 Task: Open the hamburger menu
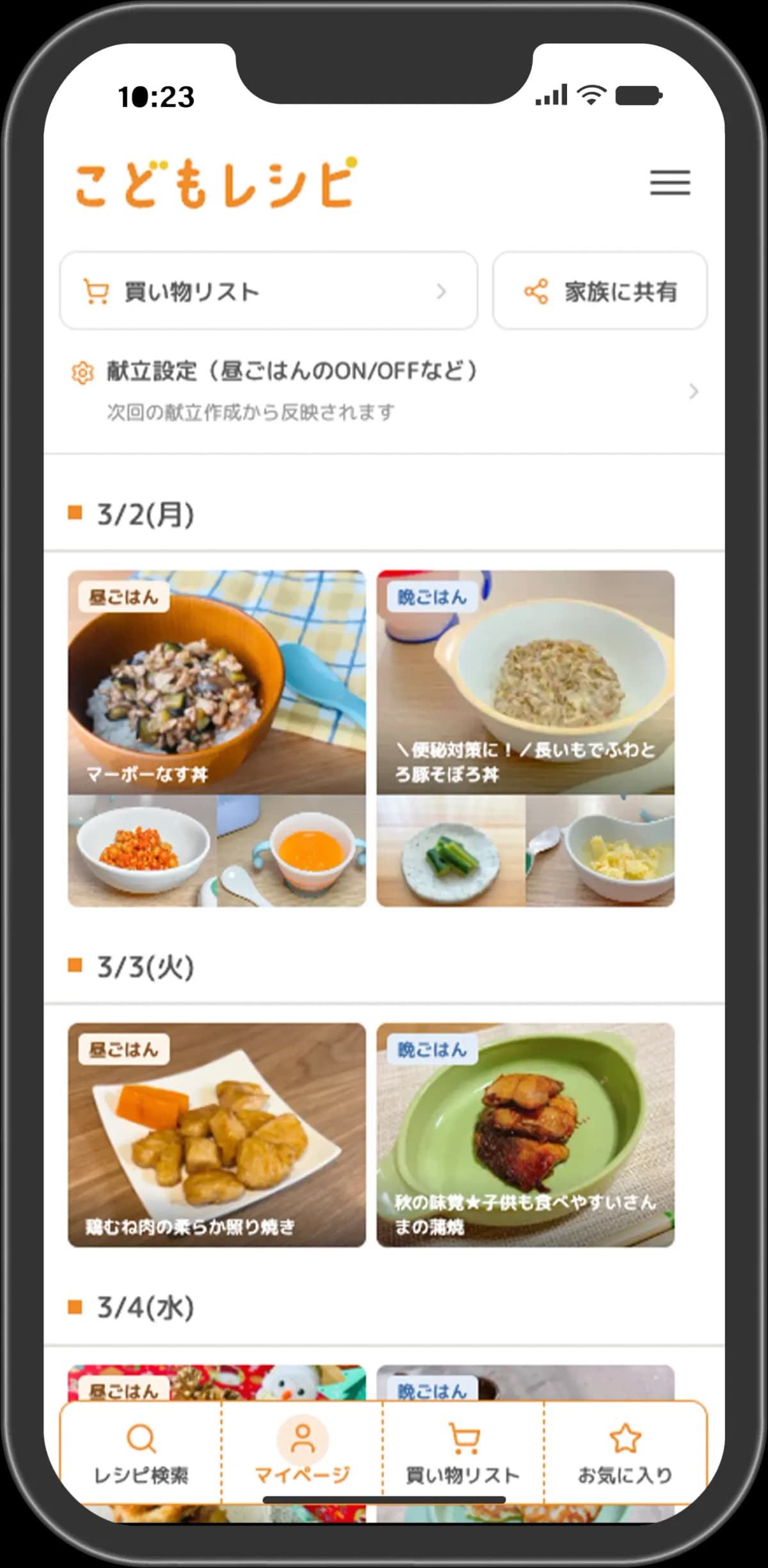tap(669, 182)
